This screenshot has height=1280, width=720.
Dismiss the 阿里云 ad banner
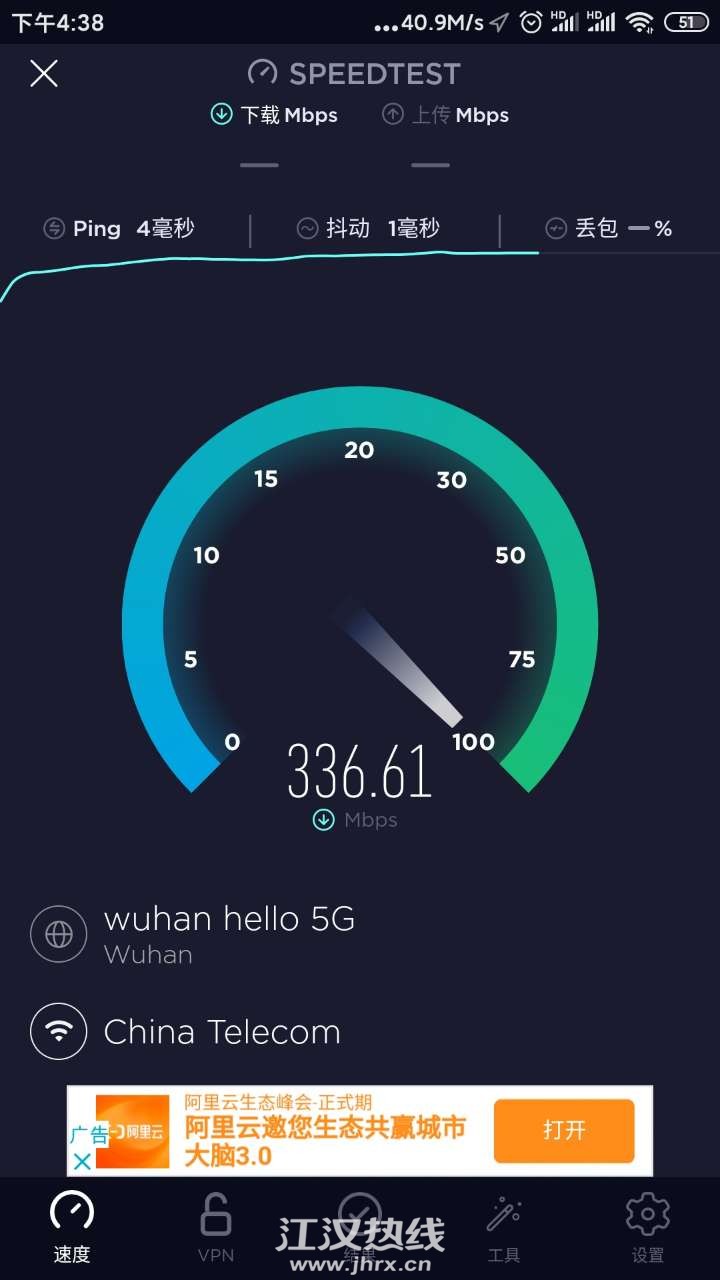(x=83, y=1161)
